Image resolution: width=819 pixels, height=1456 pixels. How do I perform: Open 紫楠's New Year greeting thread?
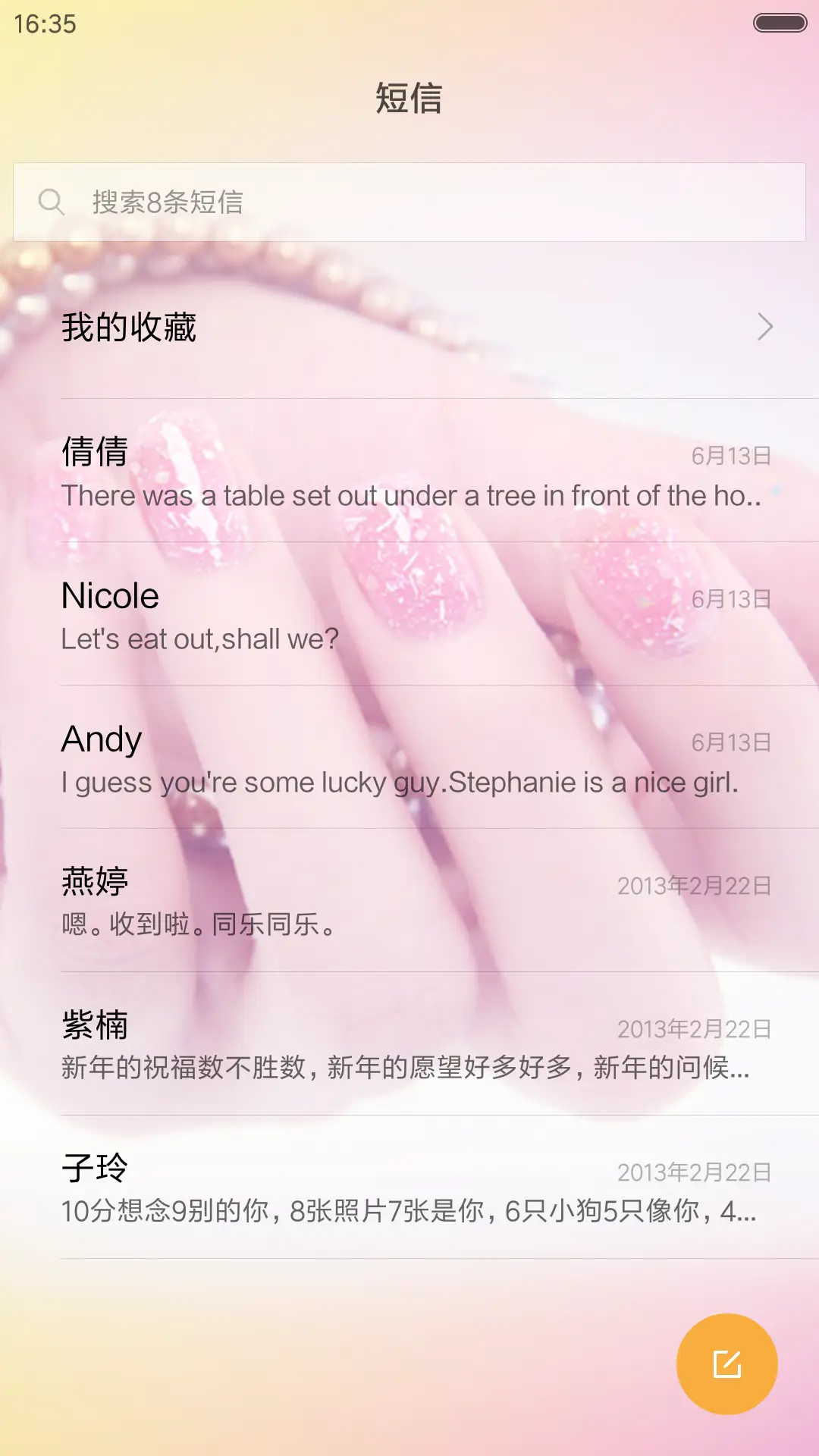(x=409, y=1046)
